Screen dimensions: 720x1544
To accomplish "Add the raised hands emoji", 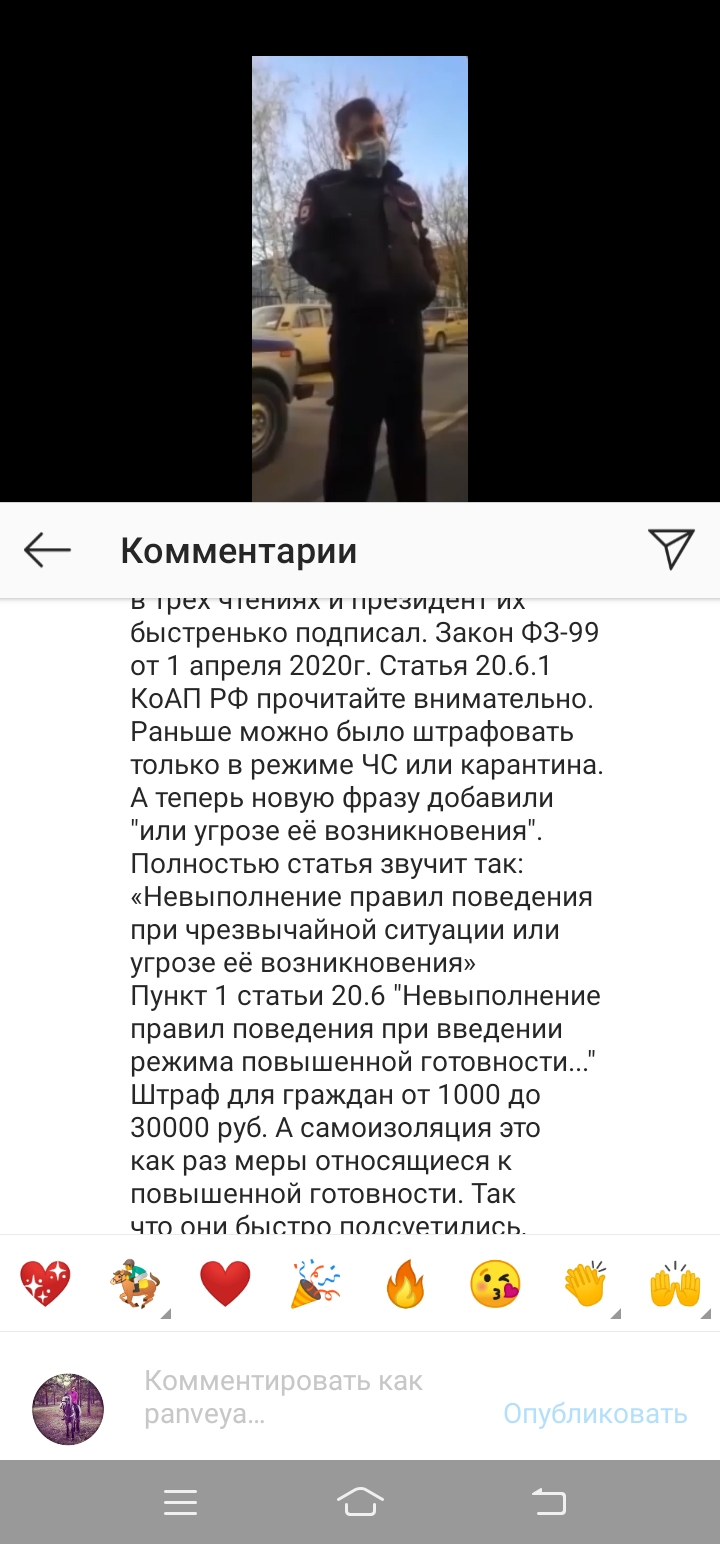I will 675,1284.
